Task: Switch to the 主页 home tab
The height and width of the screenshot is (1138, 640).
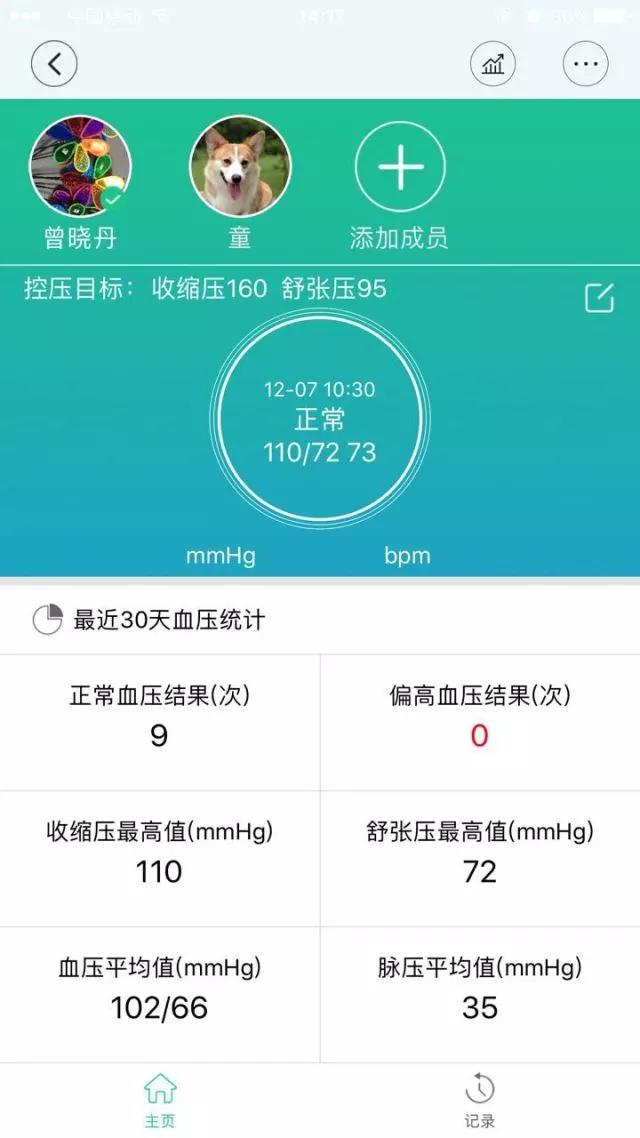Action: tap(160, 1100)
